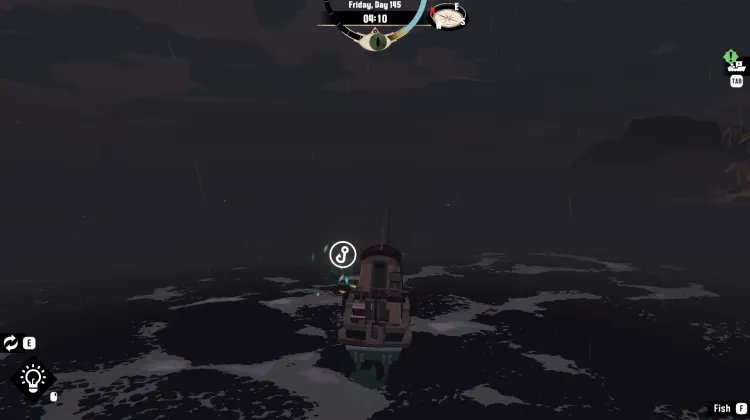Image resolution: width=750 pixels, height=420 pixels.
Task: Tap the fishing hook marker by the boat
Action: point(343,254)
